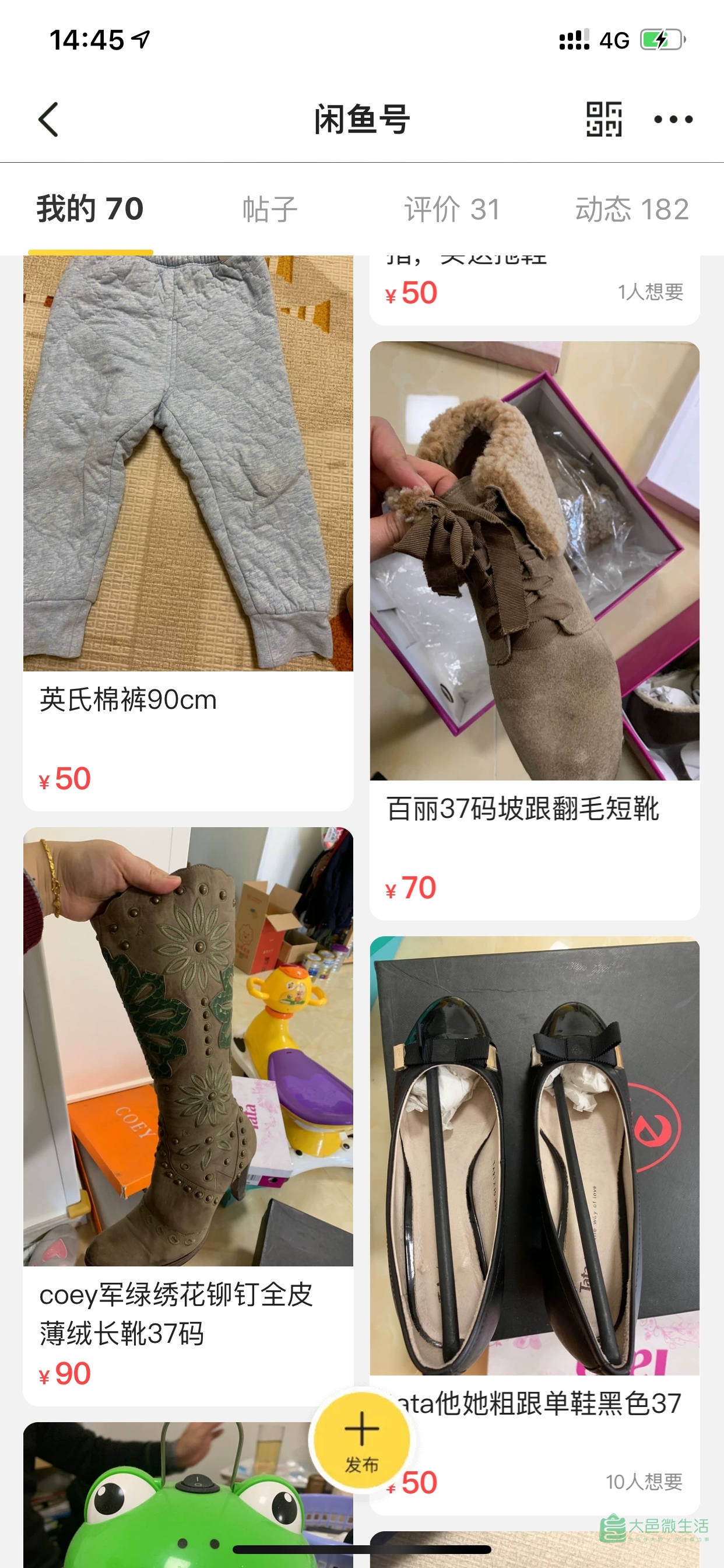Go back using the arrow icon
Image resolution: width=724 pixels, height=1568 pixels.
48,120
